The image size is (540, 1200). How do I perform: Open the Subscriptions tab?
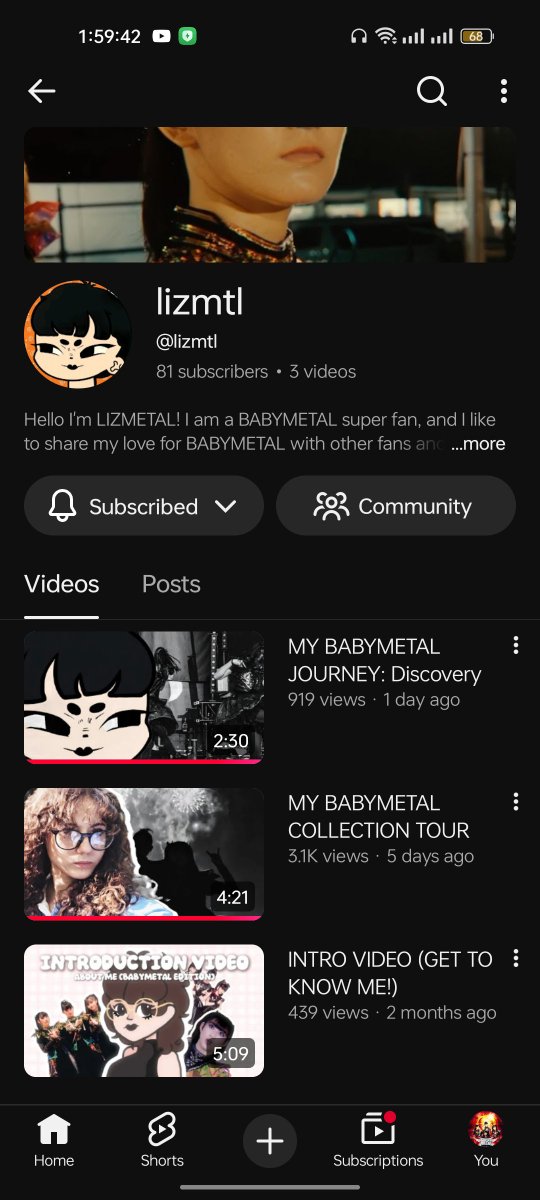(x=378, y=1141)
